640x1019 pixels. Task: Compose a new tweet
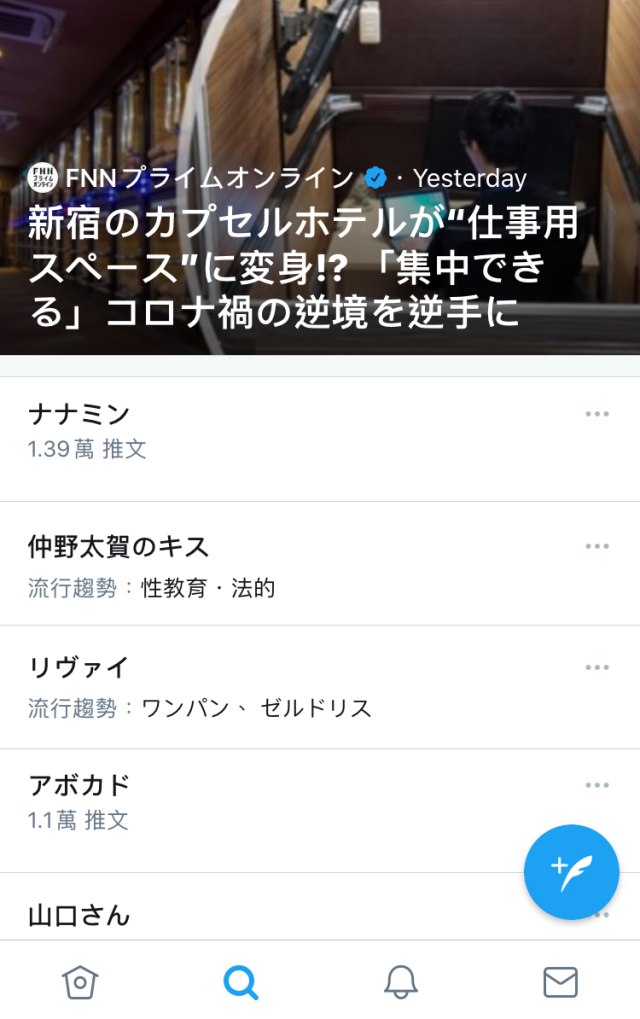coord(572,872)
